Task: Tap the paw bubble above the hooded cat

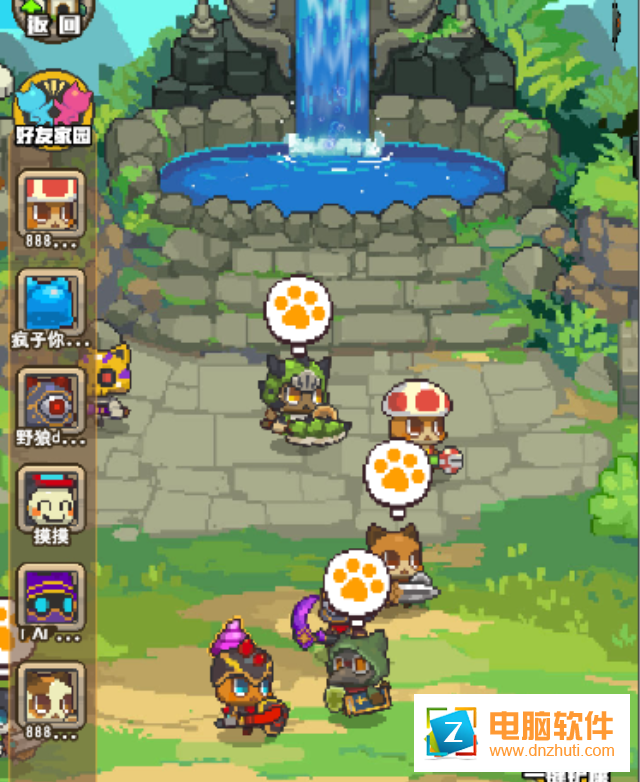Action: (357, 580)
